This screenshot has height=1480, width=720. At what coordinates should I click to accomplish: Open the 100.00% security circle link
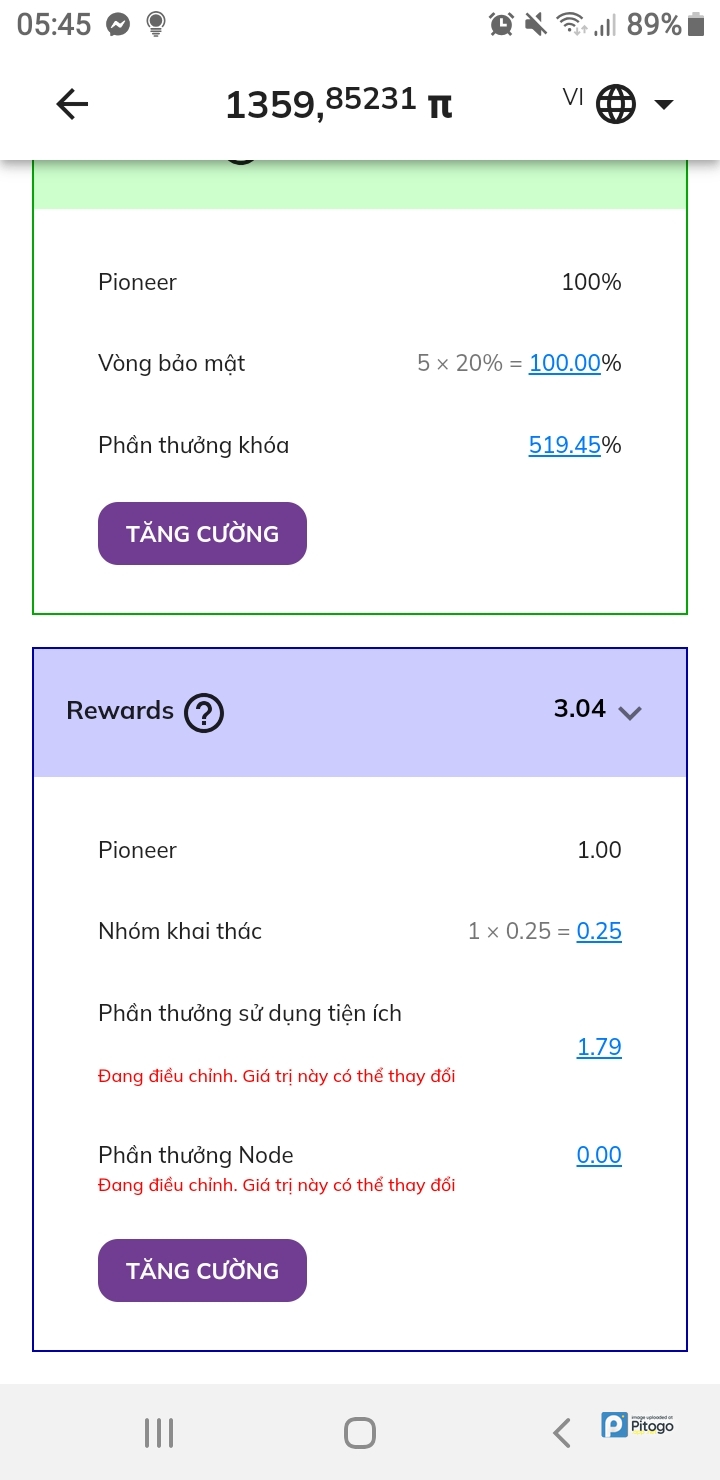click(x=564, y=363)
